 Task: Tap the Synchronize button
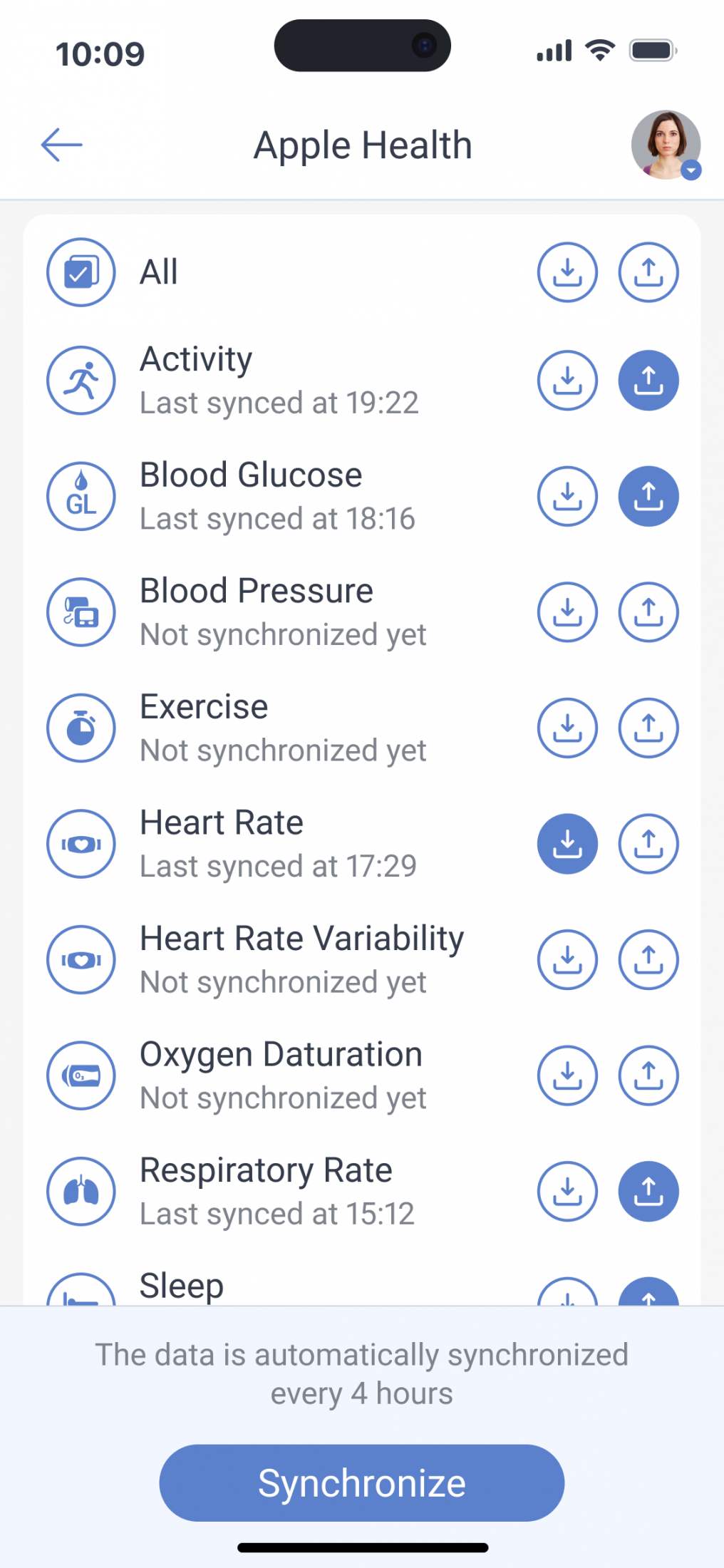362,1483
